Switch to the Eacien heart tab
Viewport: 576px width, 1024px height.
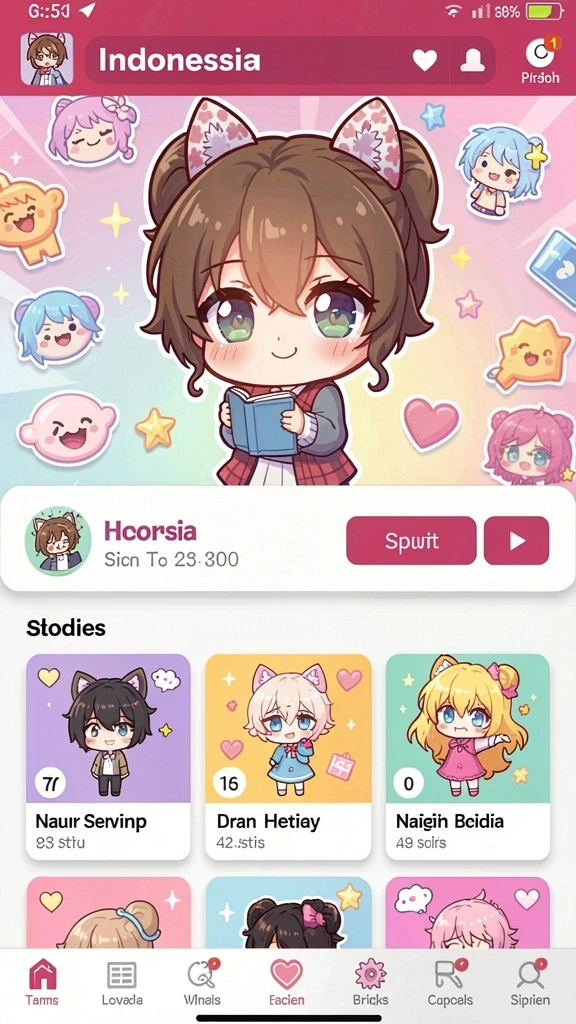click(x=286, y=983)
